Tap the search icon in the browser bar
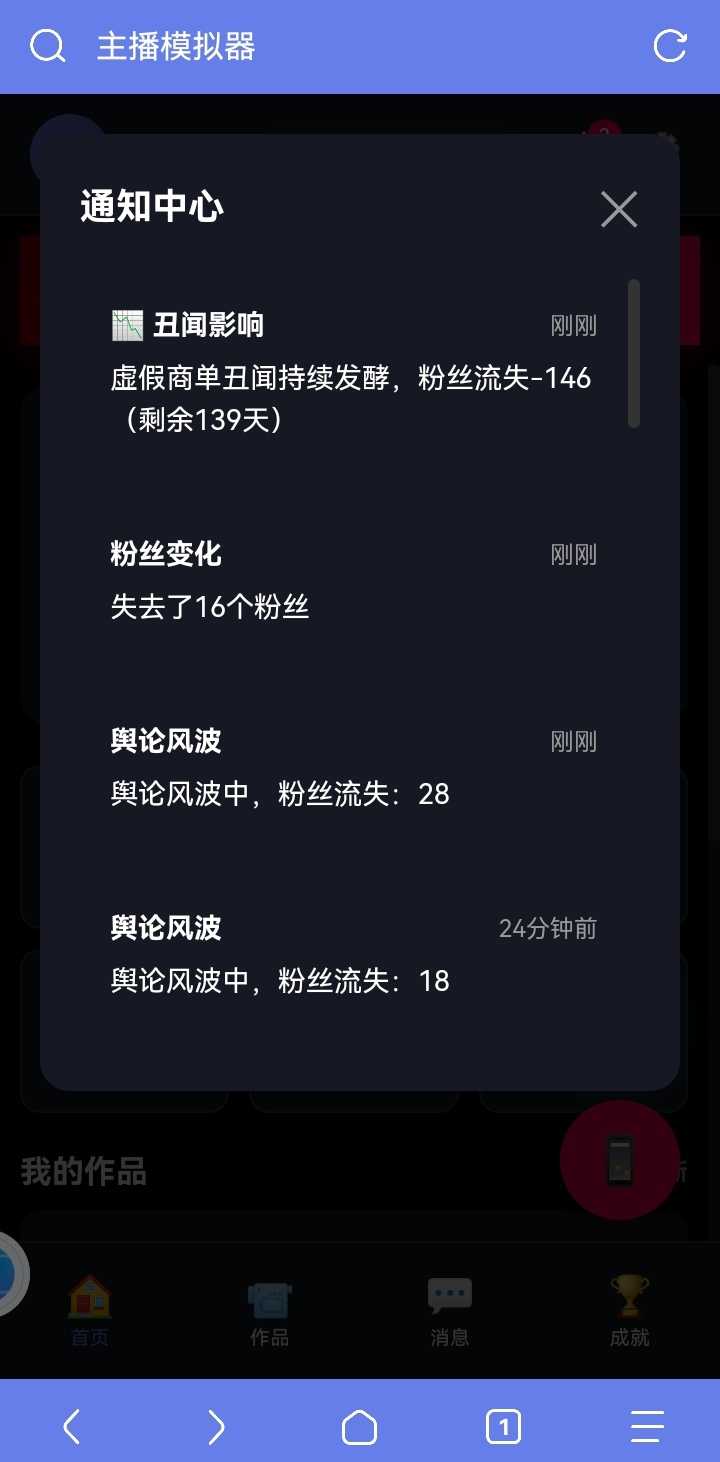 pos(47,47)
